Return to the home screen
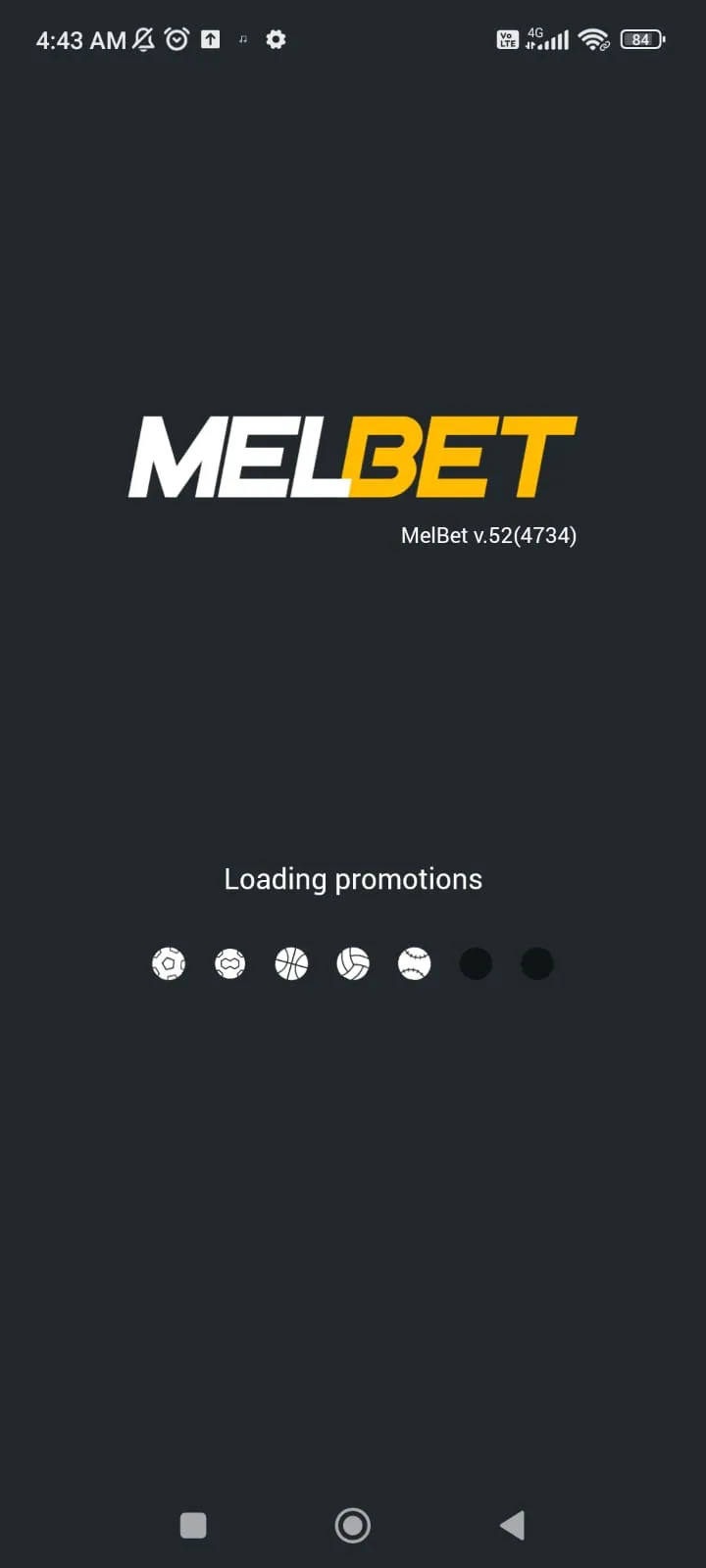This screenshot has height=1568, width=706. coord(353,1525)
